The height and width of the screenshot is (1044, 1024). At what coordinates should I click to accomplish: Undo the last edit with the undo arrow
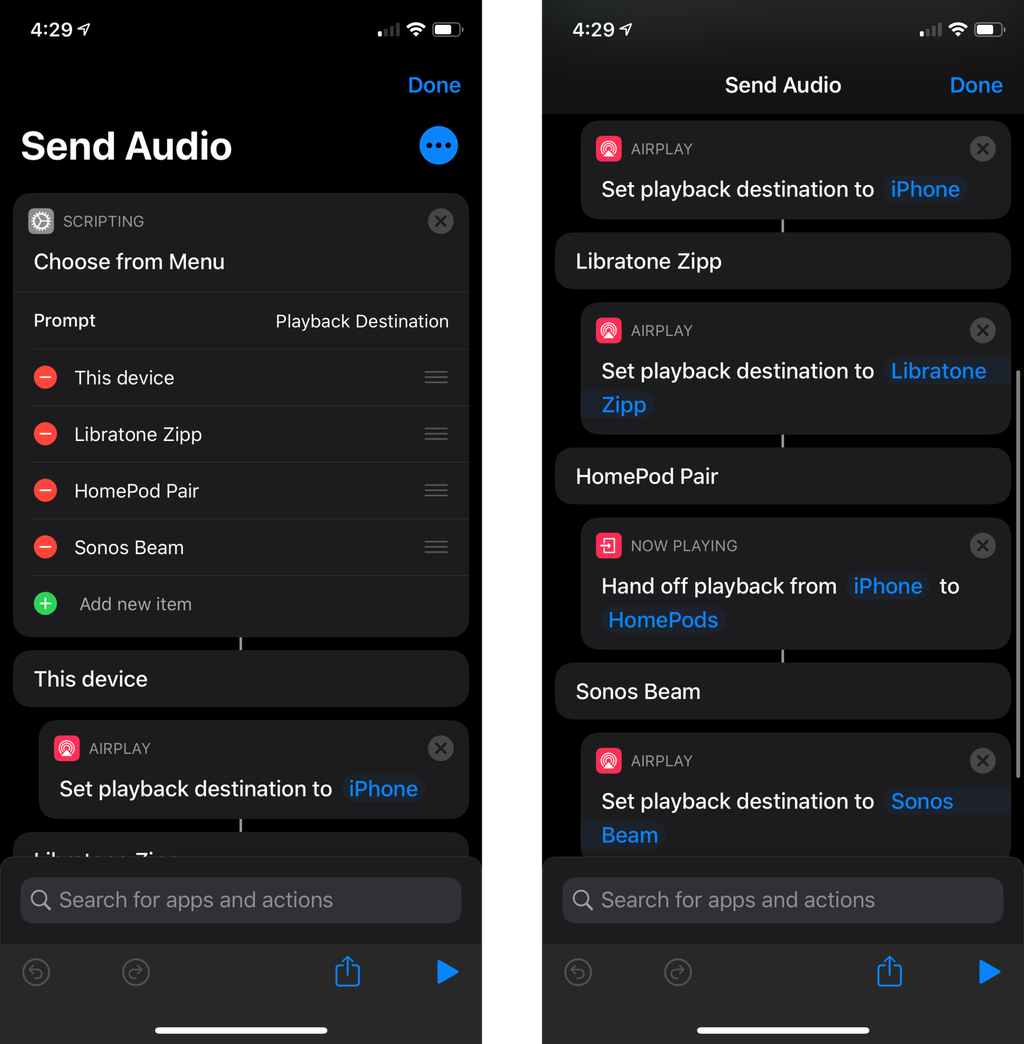[35, 971]
